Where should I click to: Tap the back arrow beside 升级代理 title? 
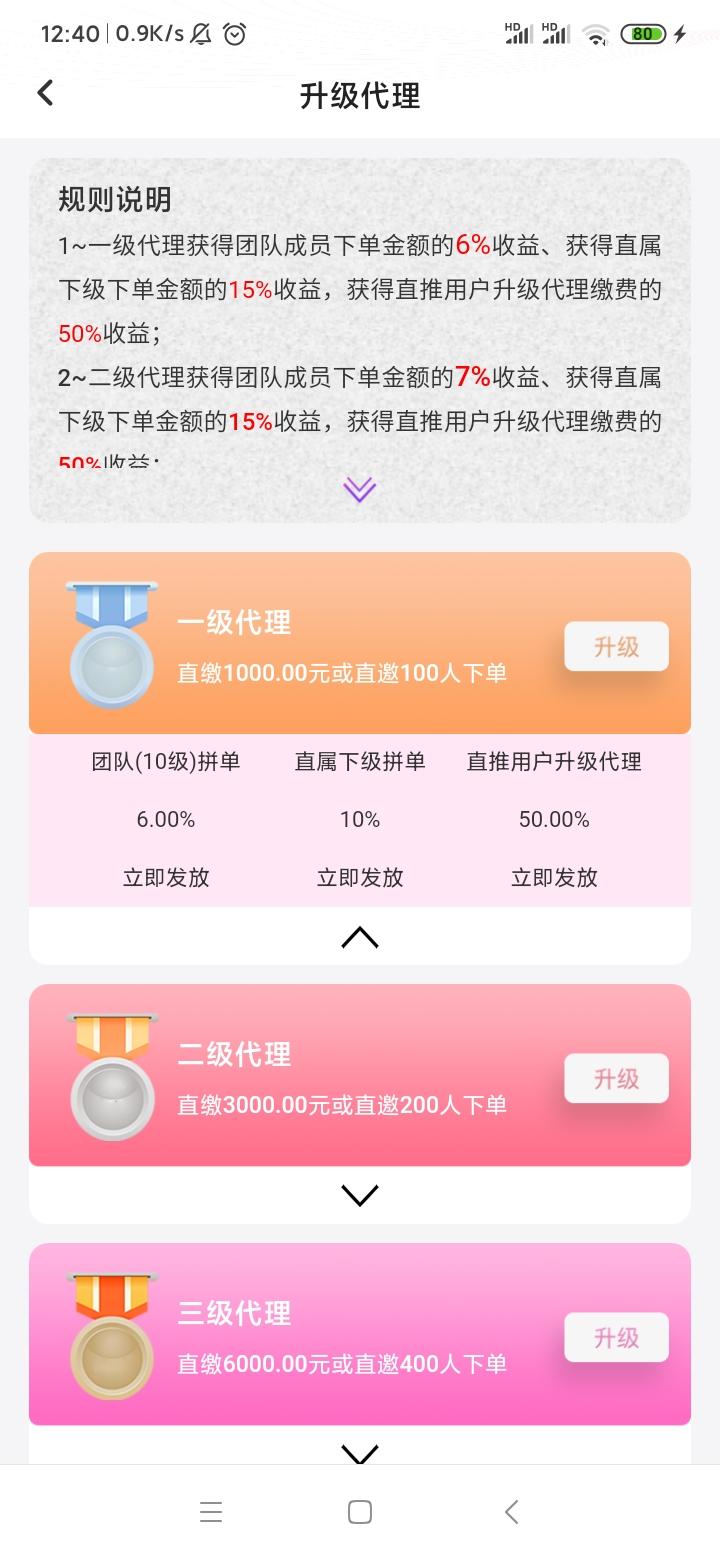(x=44, y=92)
